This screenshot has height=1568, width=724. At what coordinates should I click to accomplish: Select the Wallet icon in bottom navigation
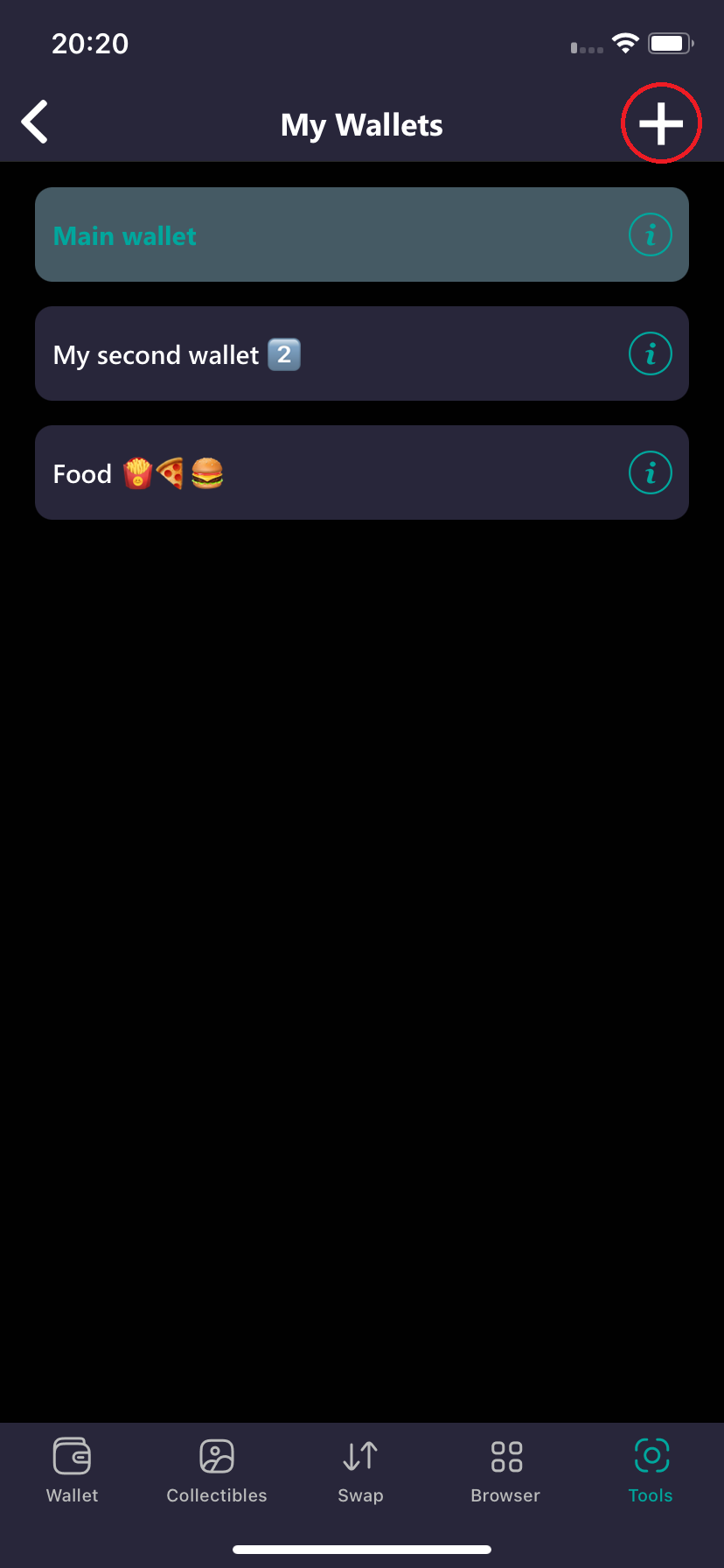click(72, 1457)
